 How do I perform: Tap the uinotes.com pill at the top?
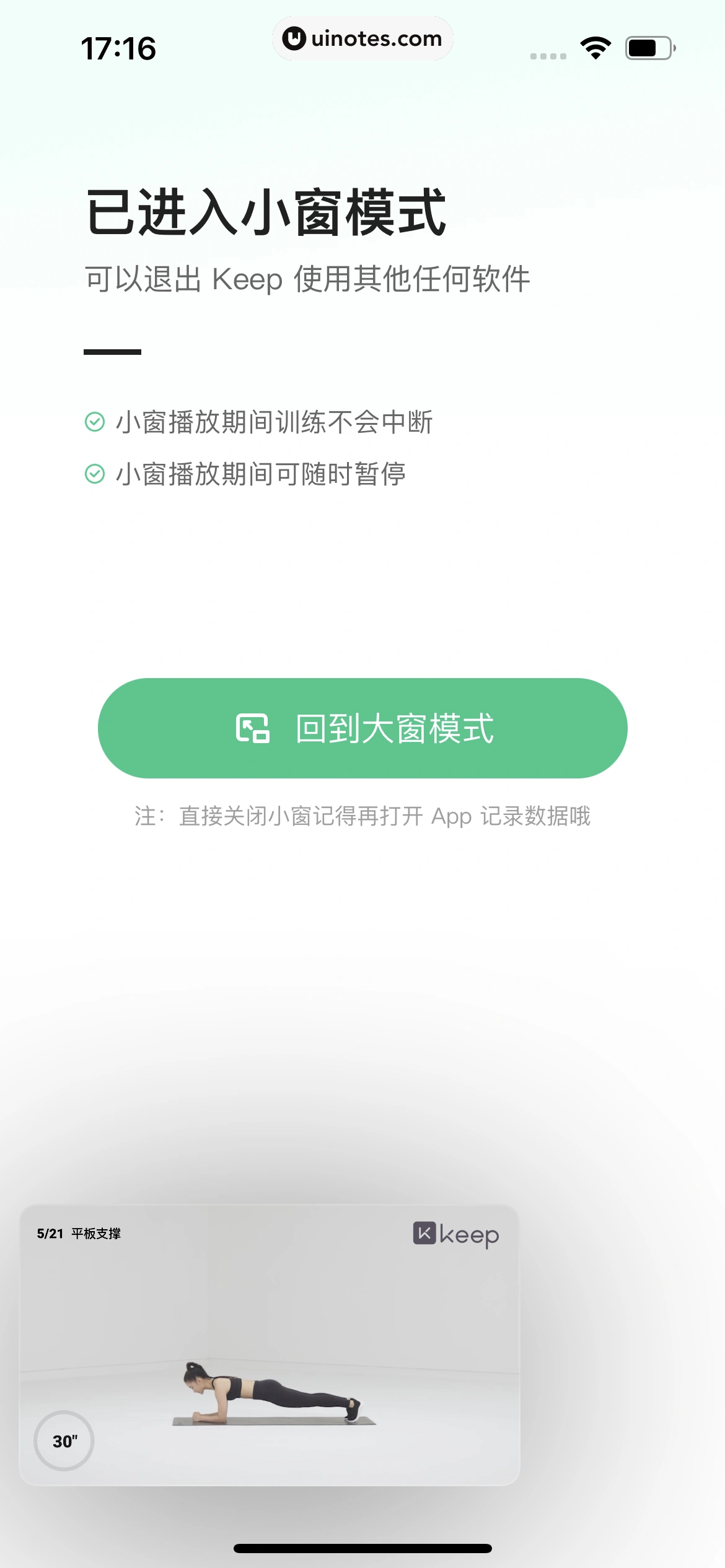pos(362,38)
